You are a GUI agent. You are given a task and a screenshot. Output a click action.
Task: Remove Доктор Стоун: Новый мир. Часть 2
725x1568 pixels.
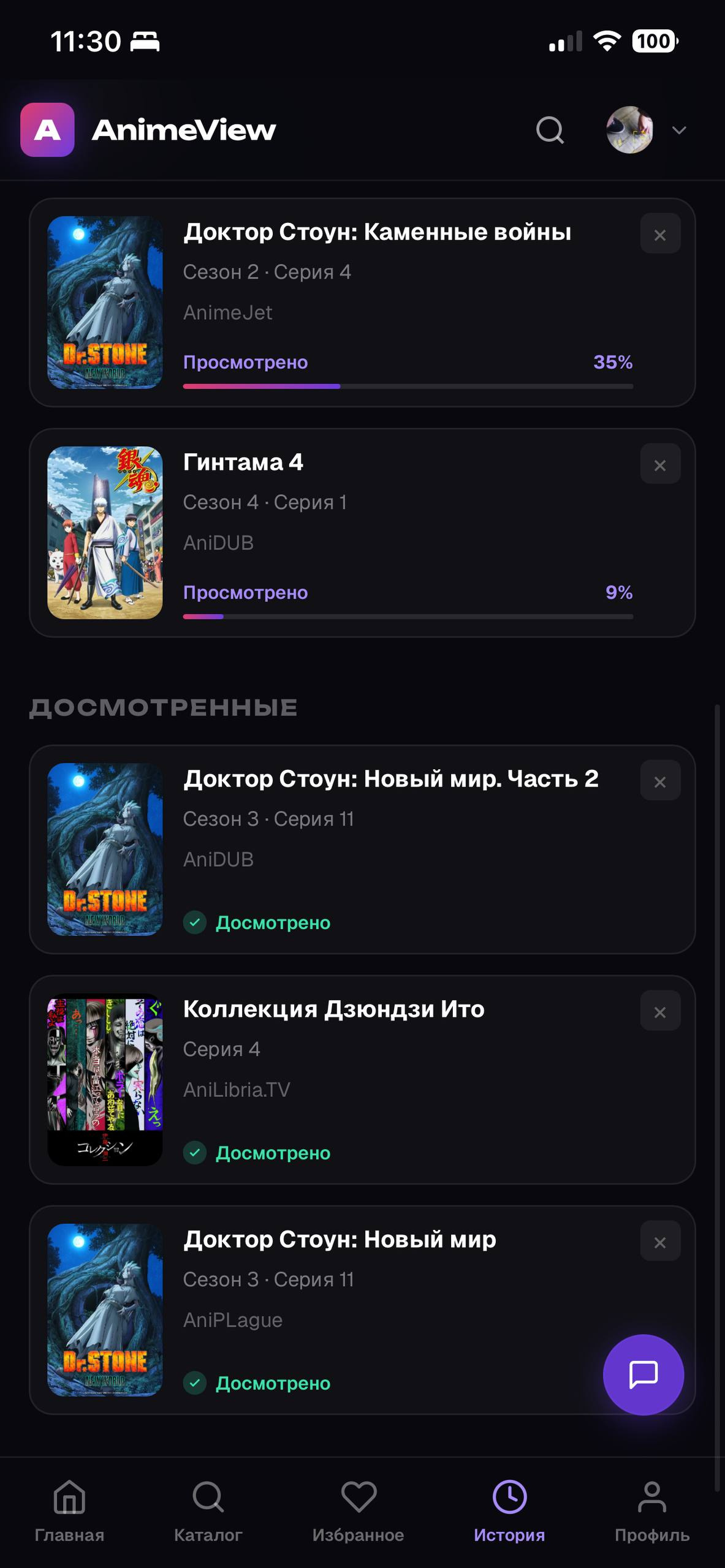(660, 781)
